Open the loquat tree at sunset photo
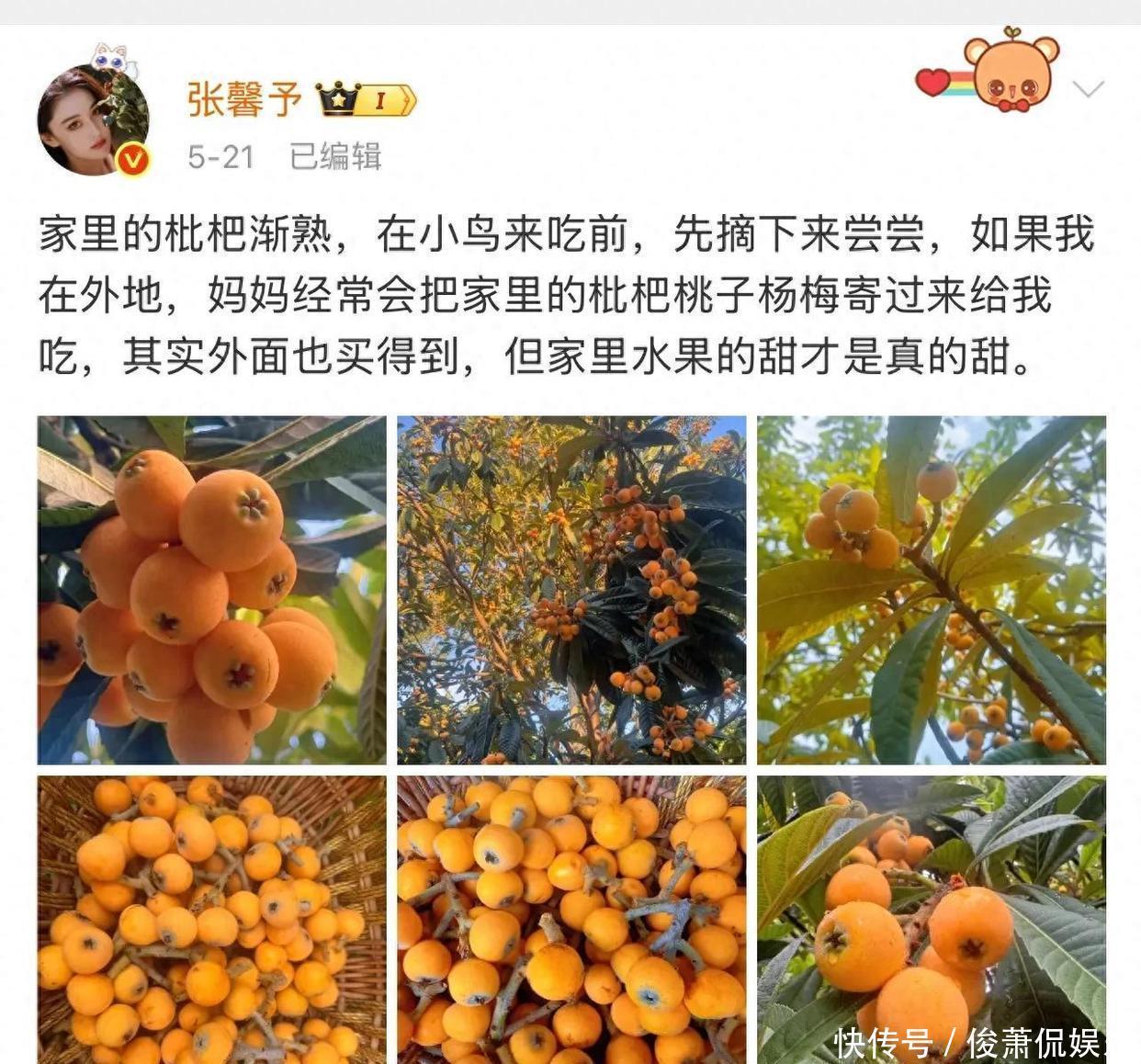This screenshot has width=1141, height=1064. 571,590
